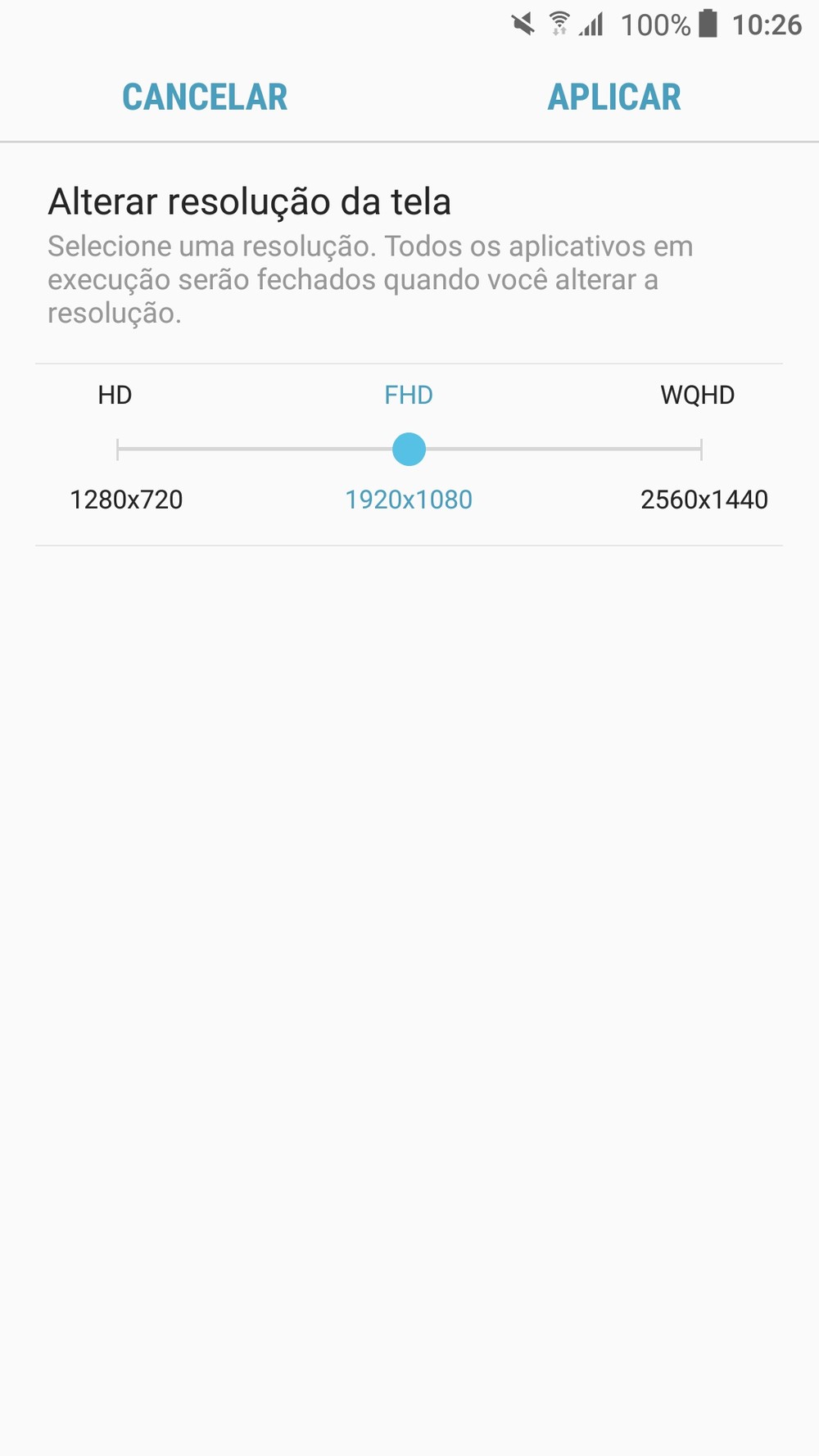This screenshot has height=1456, width=819.
Task: Tap CANCELAR to discard changes
Action: (x=205, y=97)
